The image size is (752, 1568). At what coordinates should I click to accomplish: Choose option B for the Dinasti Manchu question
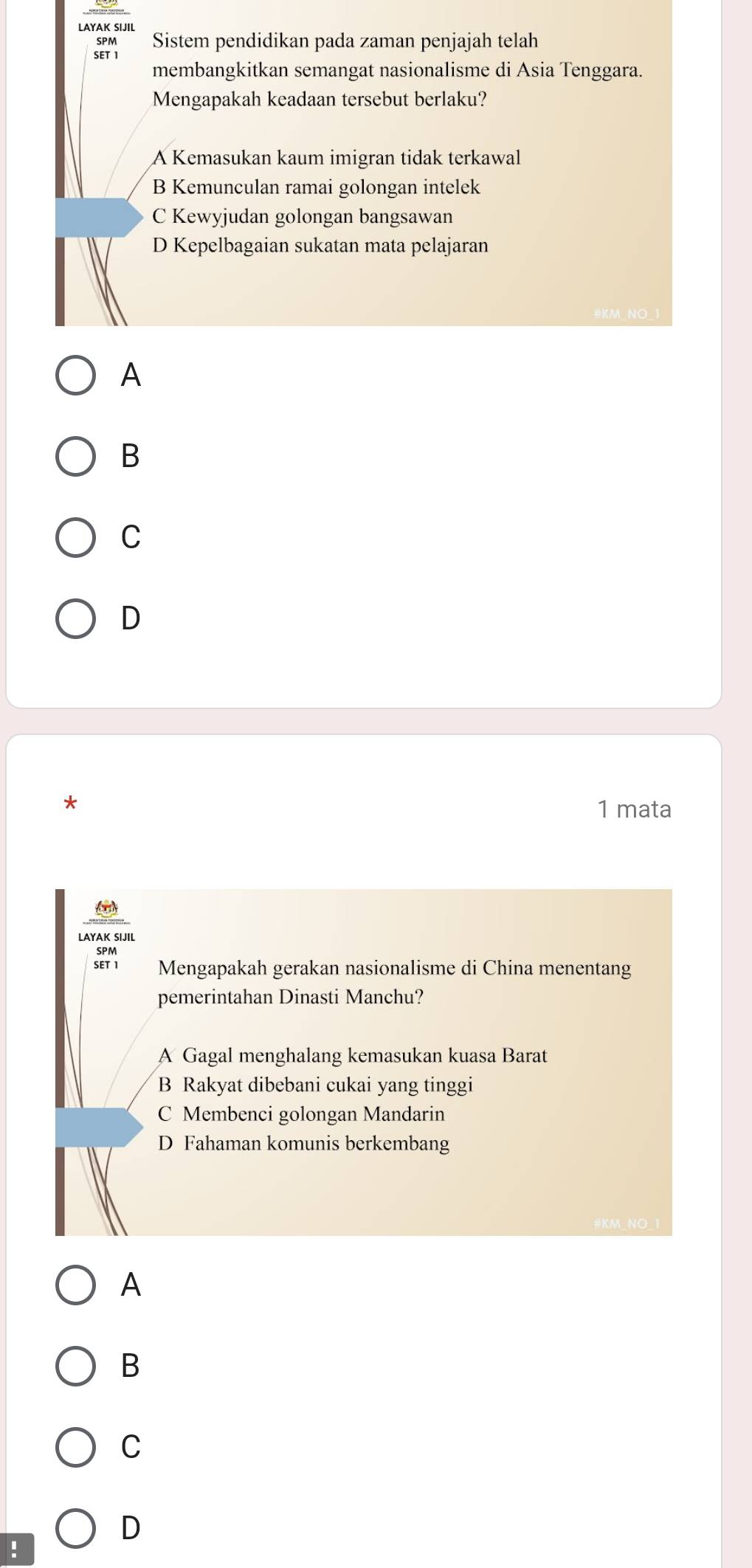click(x=76, y=1367)
